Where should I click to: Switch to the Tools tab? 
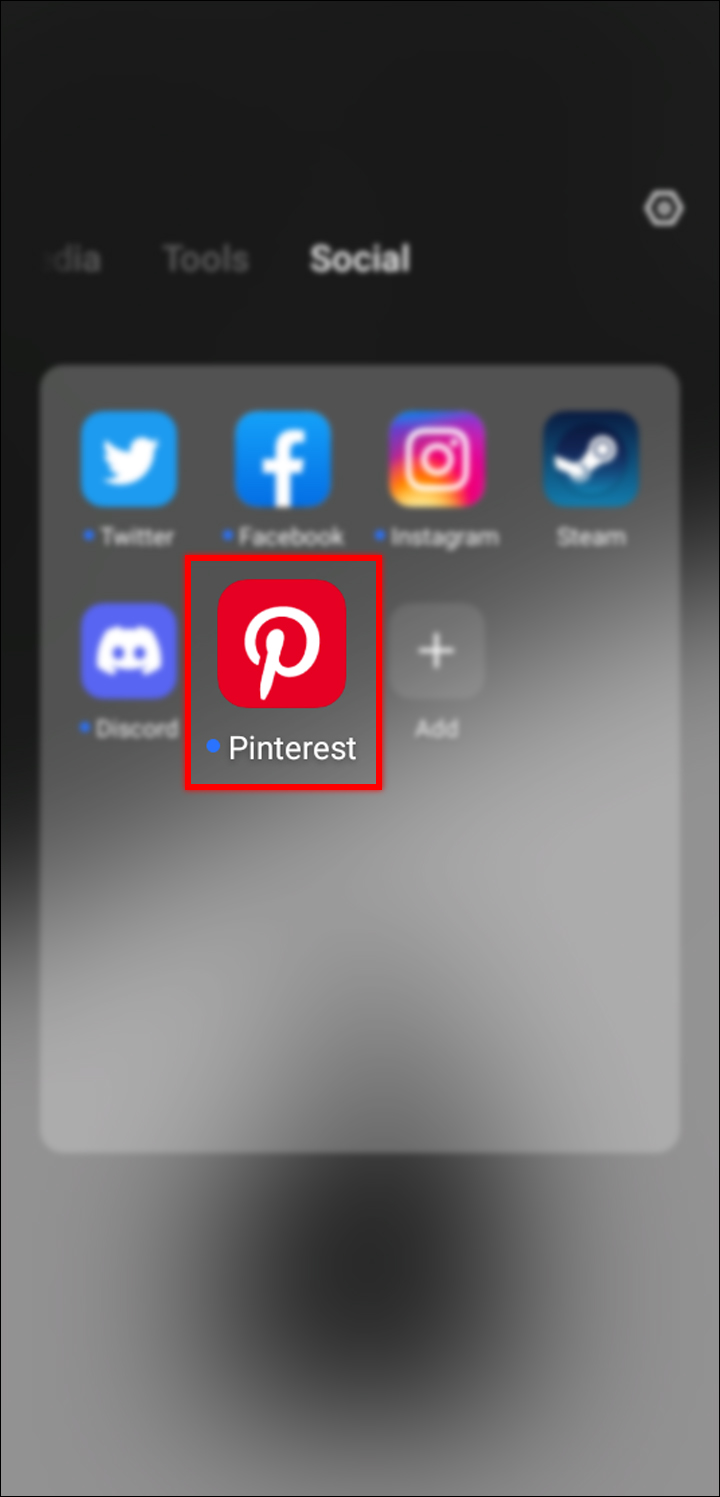pyautogui.click(x=205, y=260)
